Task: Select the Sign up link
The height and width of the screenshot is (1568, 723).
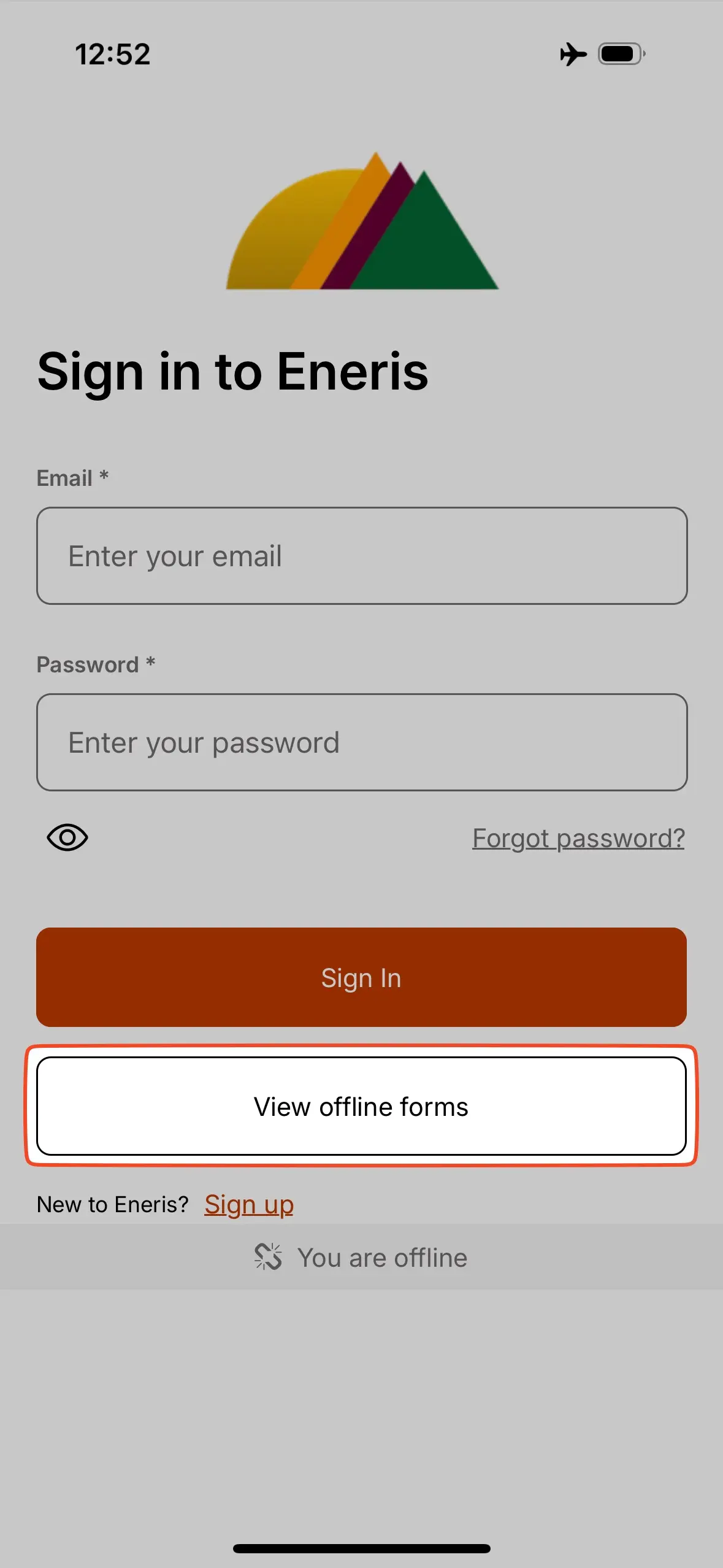Action: (248, 1204)
